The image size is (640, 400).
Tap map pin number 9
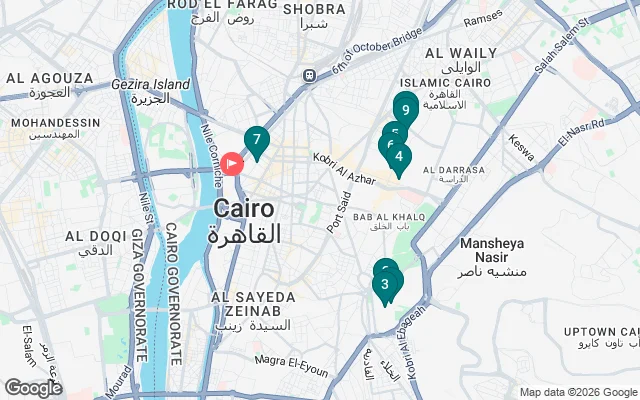[405, 109]
